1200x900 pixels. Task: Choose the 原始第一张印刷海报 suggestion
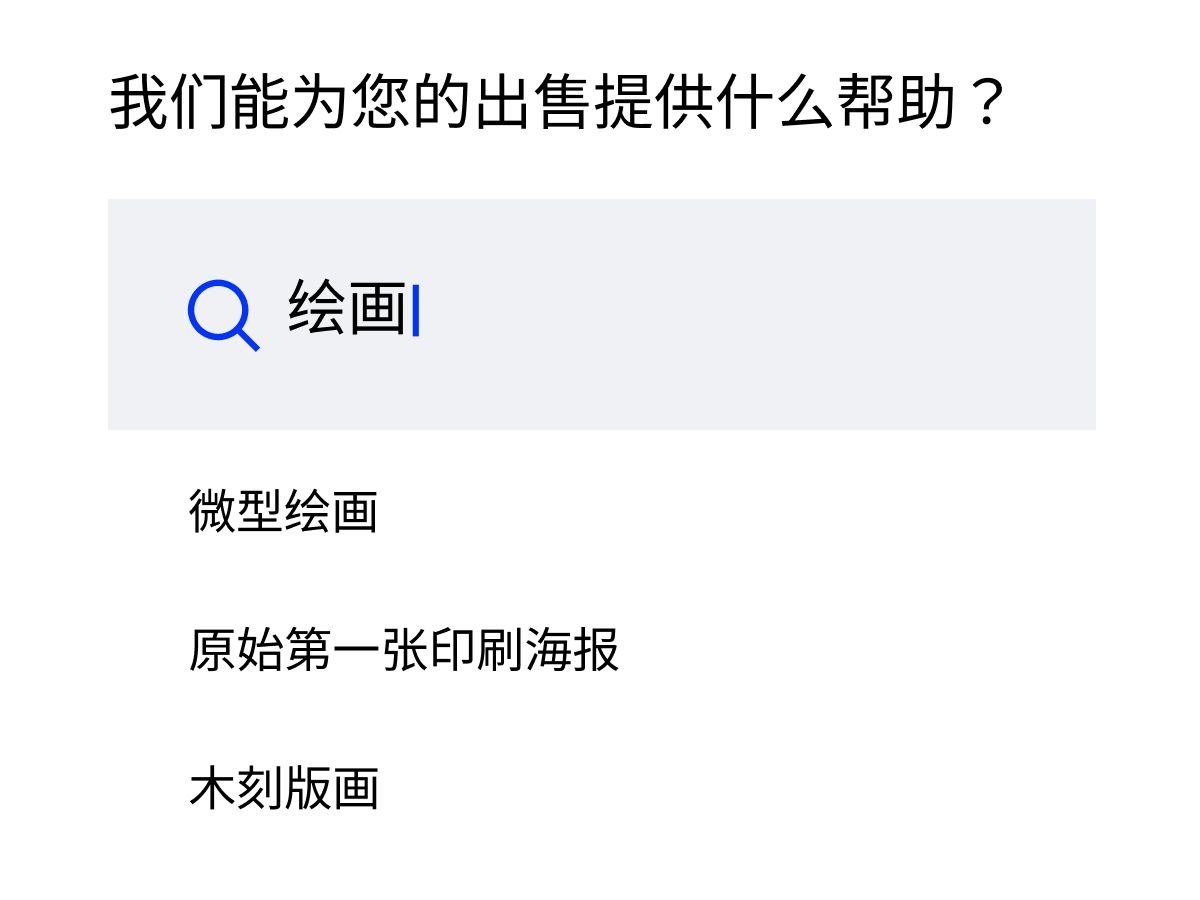tap(404, 650)
